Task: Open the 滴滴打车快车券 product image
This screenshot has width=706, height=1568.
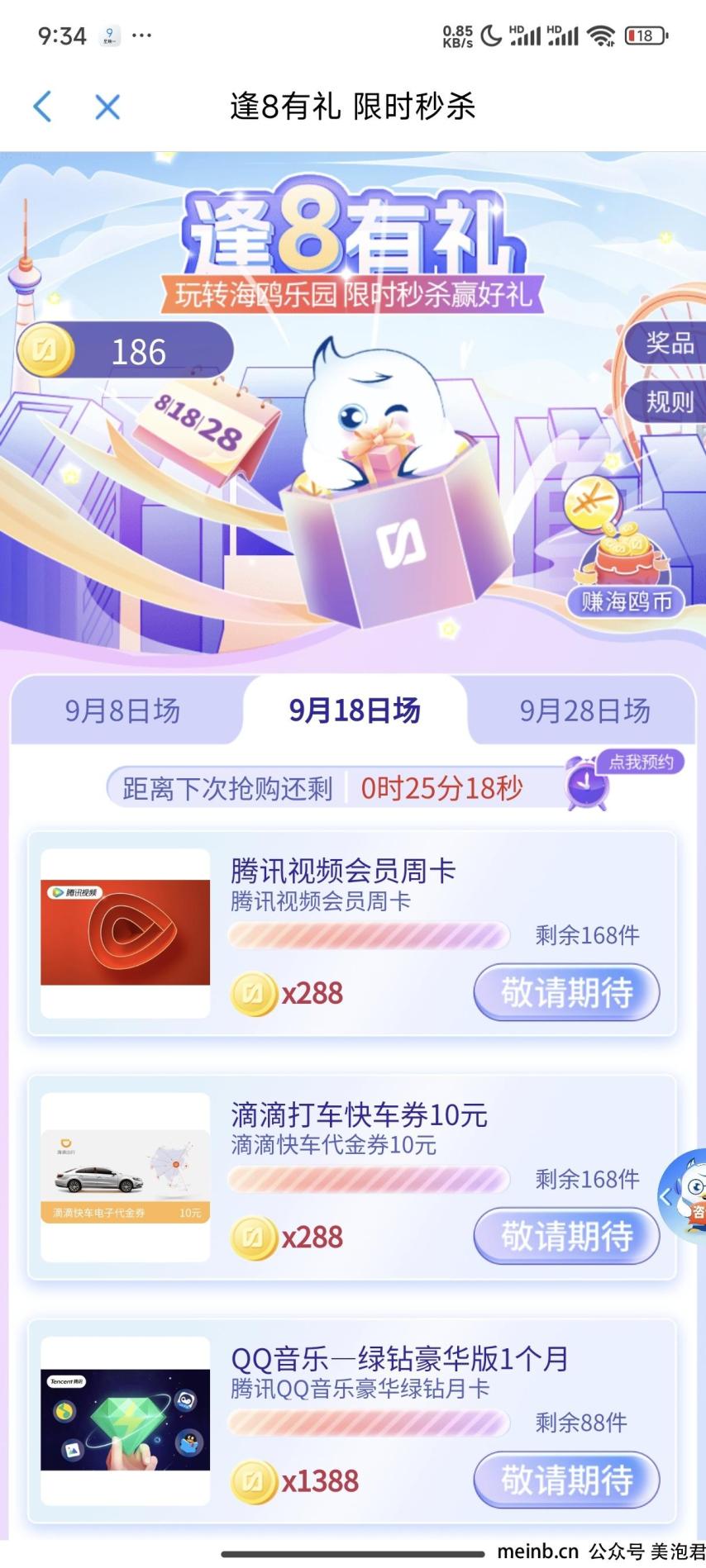Action: tap(126, 1176)
